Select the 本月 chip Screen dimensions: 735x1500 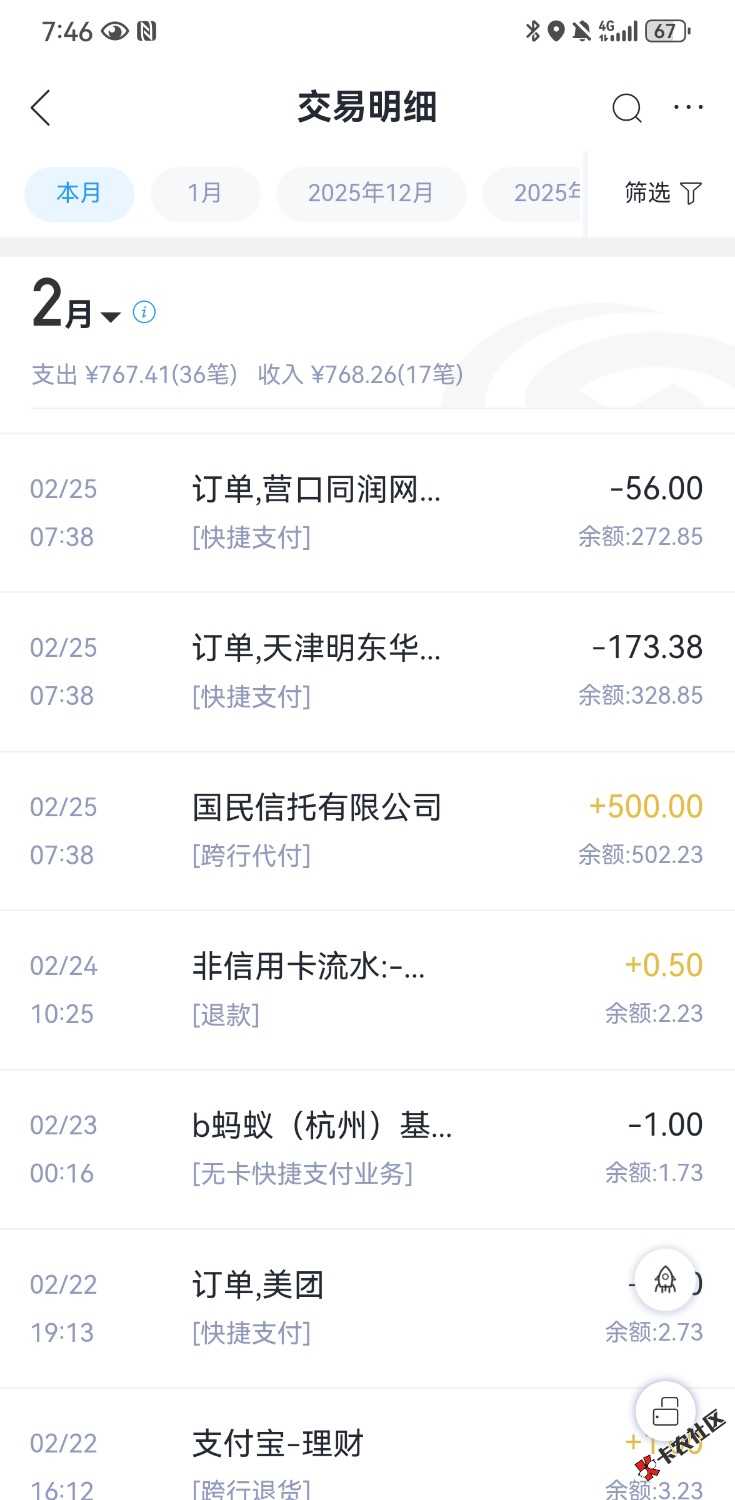(79, 193)
